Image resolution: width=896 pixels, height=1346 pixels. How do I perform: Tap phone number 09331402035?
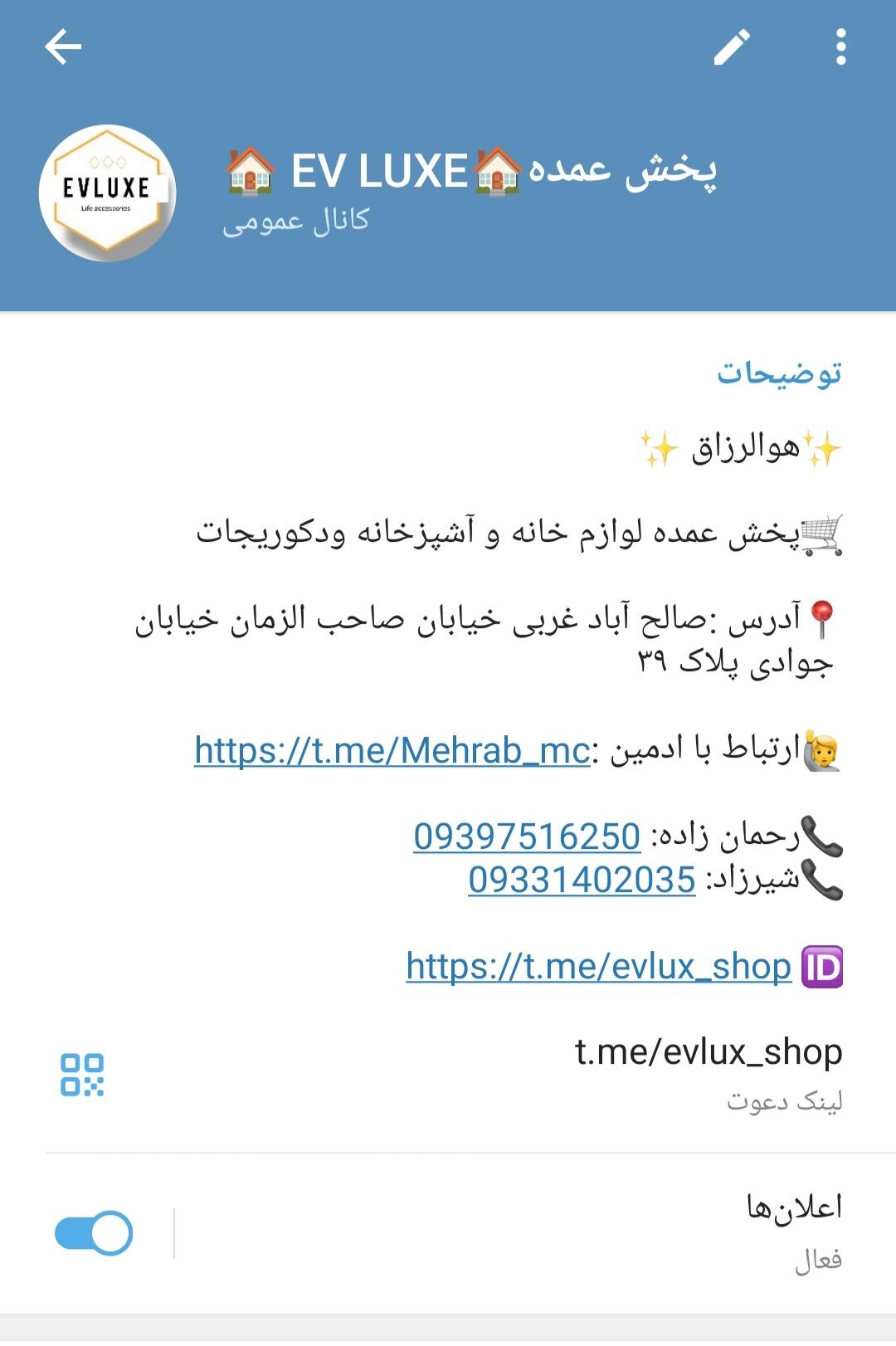tap(582, 880)
